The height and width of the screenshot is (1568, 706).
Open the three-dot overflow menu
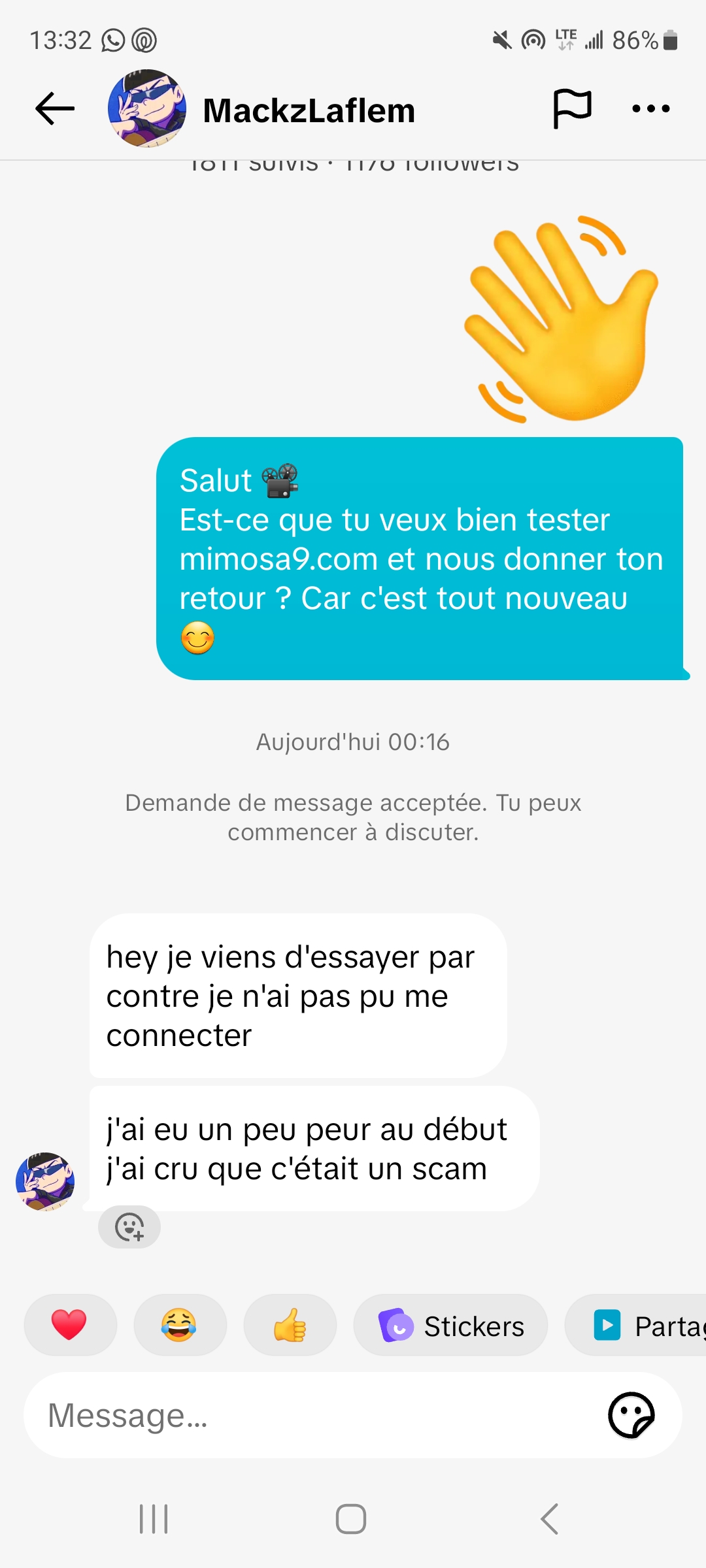(651, 108)
